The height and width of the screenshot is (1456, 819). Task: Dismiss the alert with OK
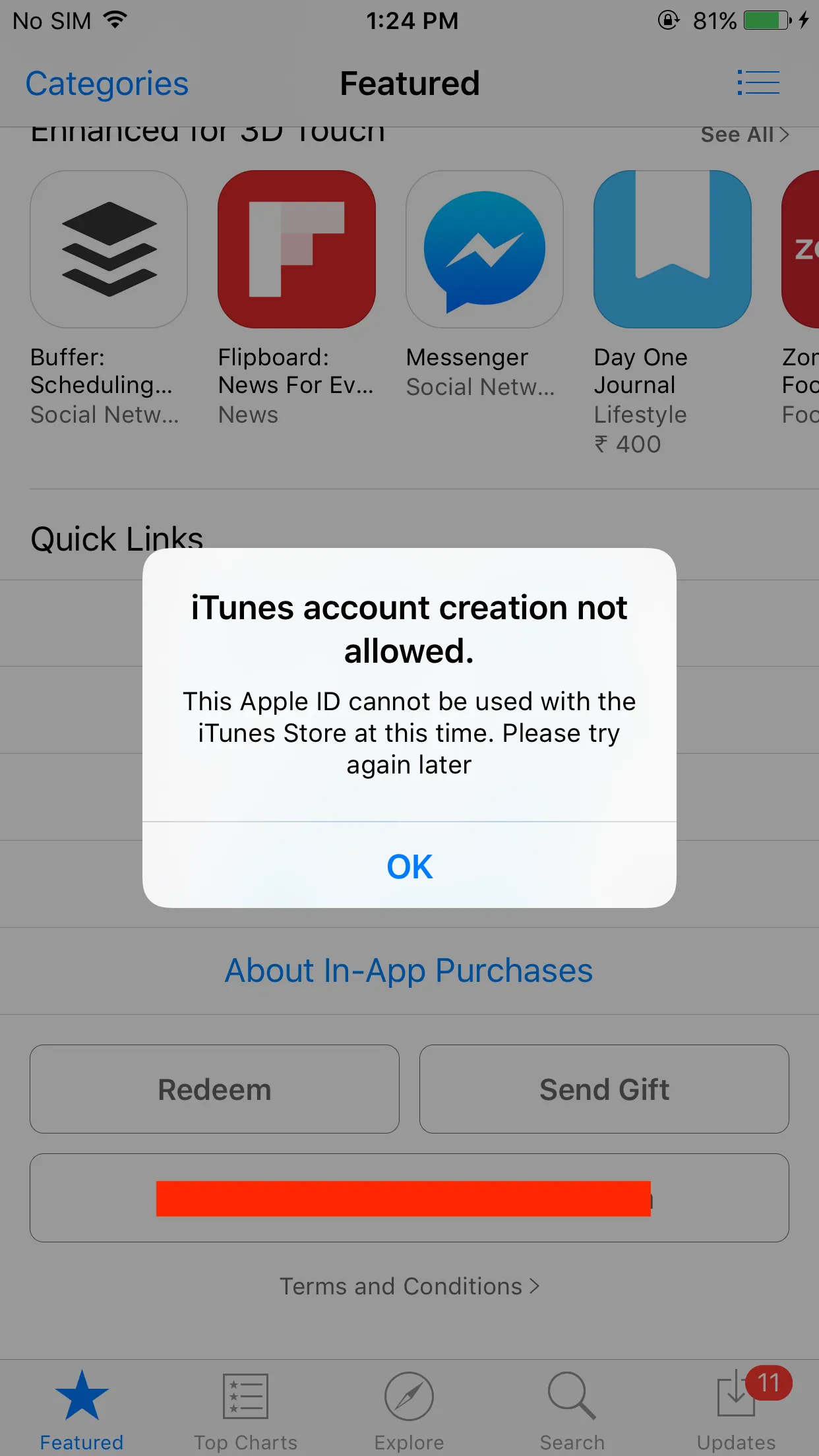coord(409,866)
